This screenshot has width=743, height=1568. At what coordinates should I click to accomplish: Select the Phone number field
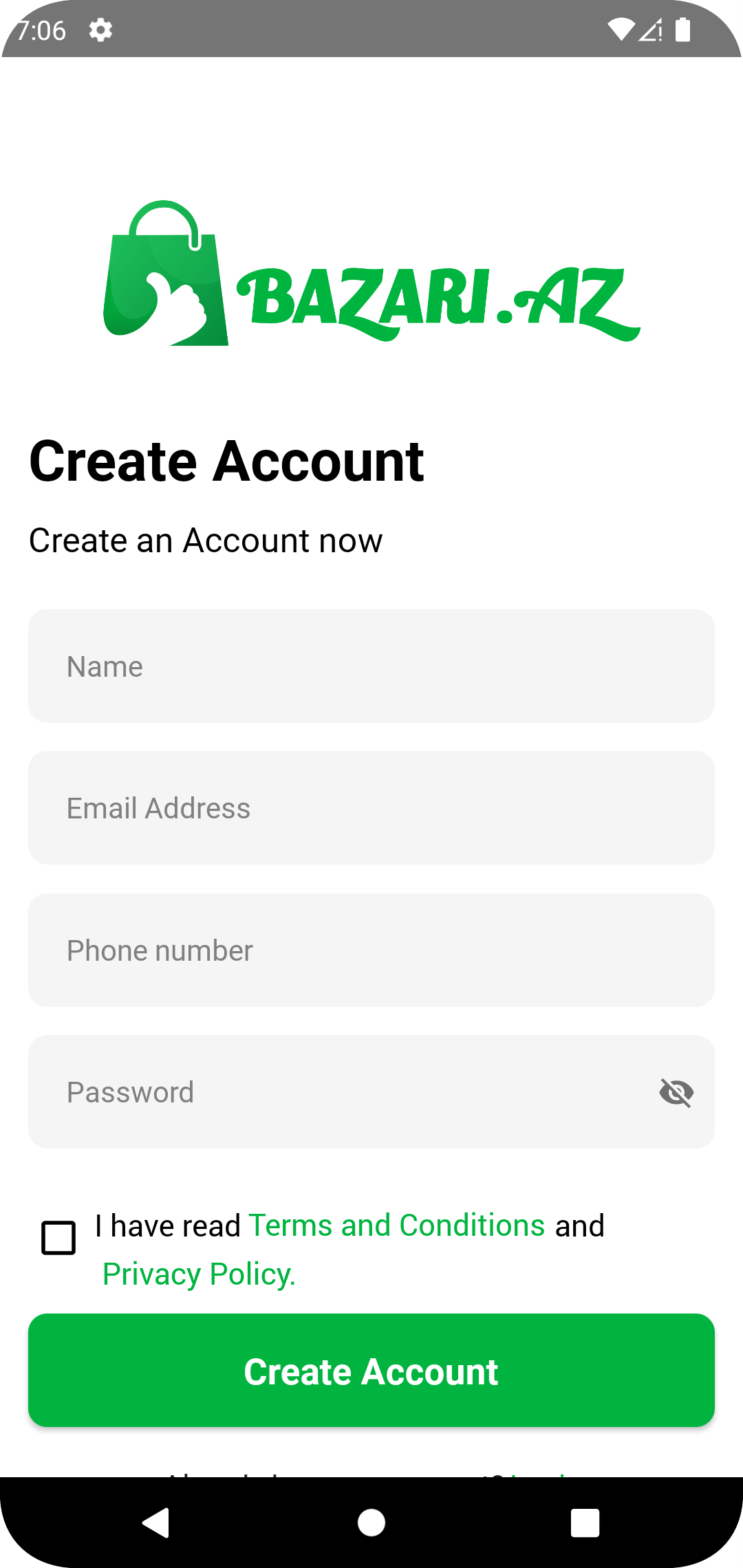(371, 950)
